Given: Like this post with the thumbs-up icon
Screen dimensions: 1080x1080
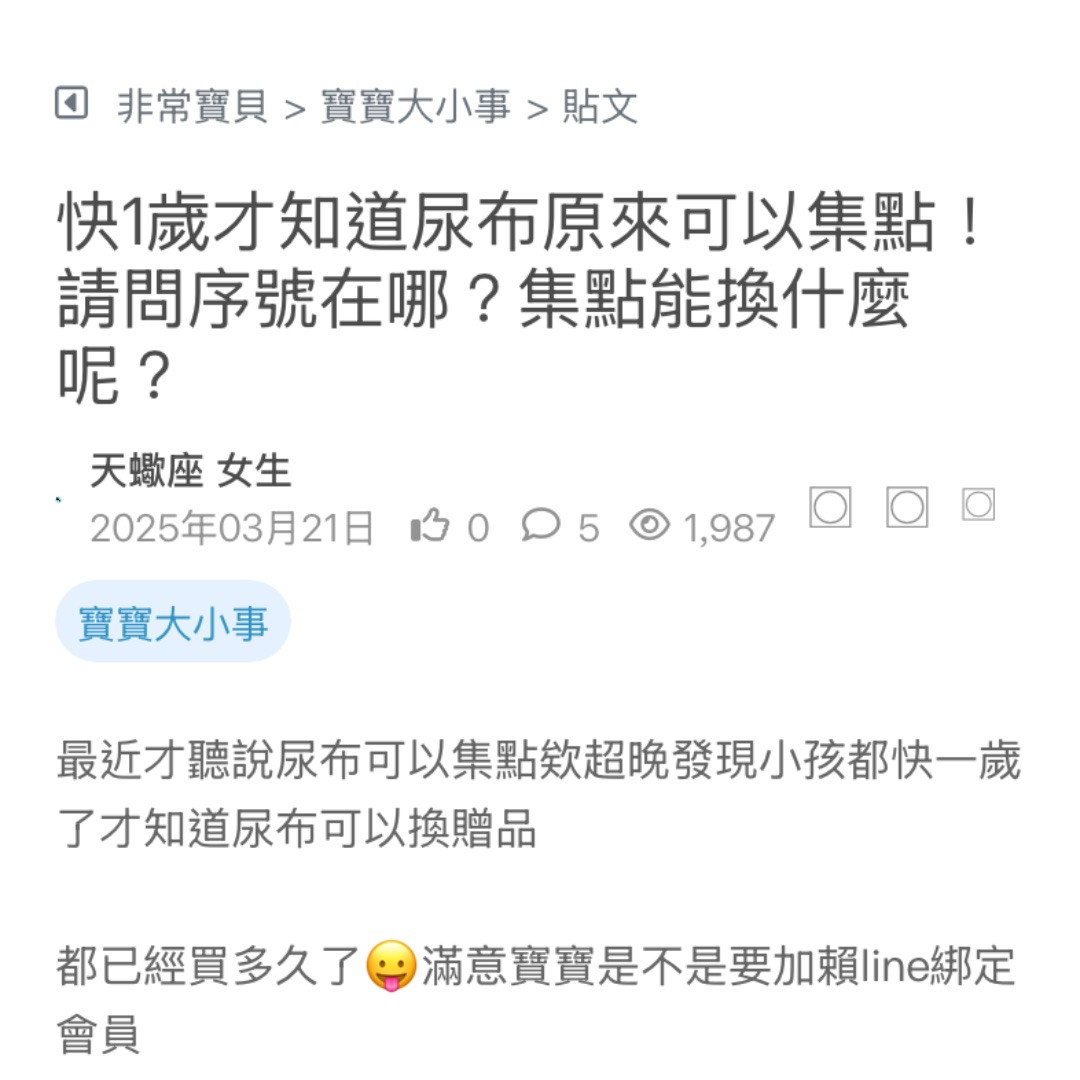Looking at the screenshot, I should tap(430, 525).
